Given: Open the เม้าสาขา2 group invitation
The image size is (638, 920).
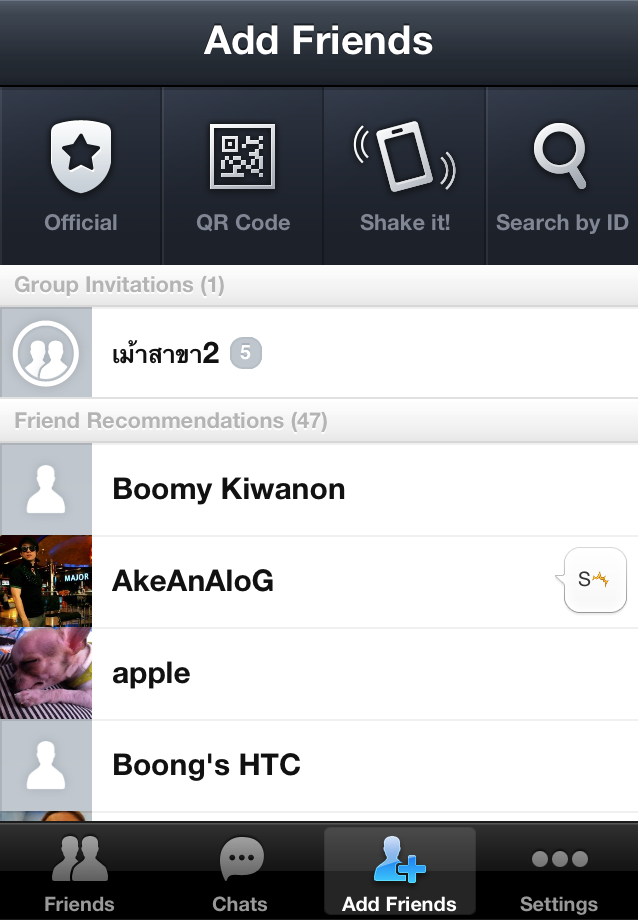Looking at the screenshot, I should (319, 353).
